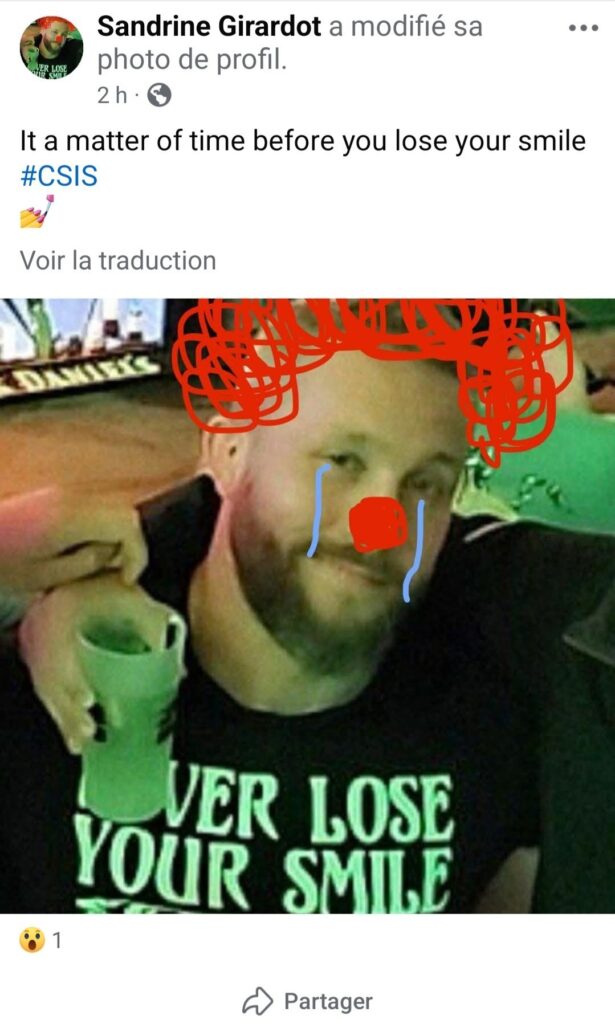View who reacted to this post
The height and width of the screenshot is (1024, 615).
(41, 940)
